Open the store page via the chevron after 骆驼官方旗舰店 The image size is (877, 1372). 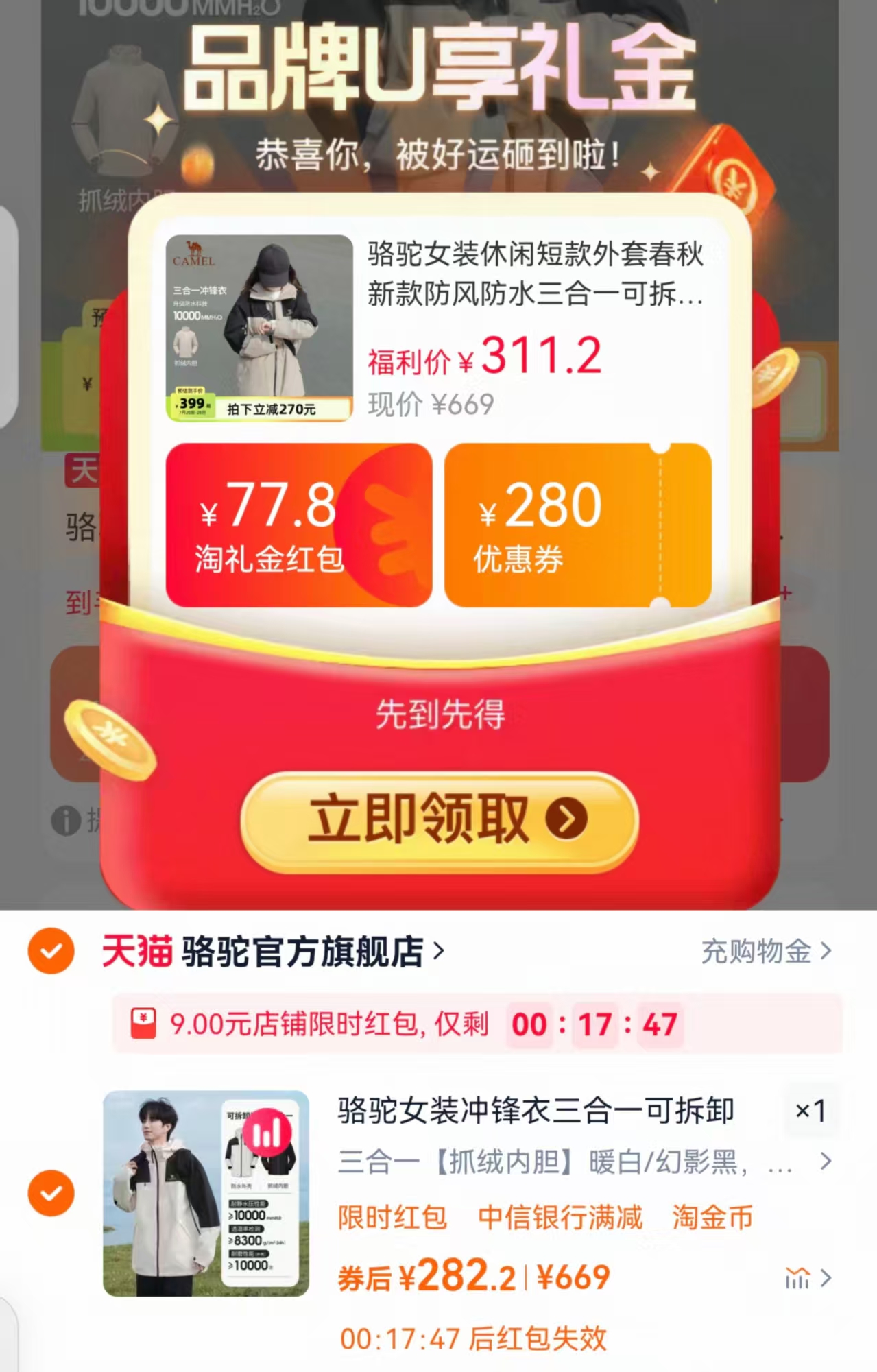pyautogui.click(x=438, y=952)
